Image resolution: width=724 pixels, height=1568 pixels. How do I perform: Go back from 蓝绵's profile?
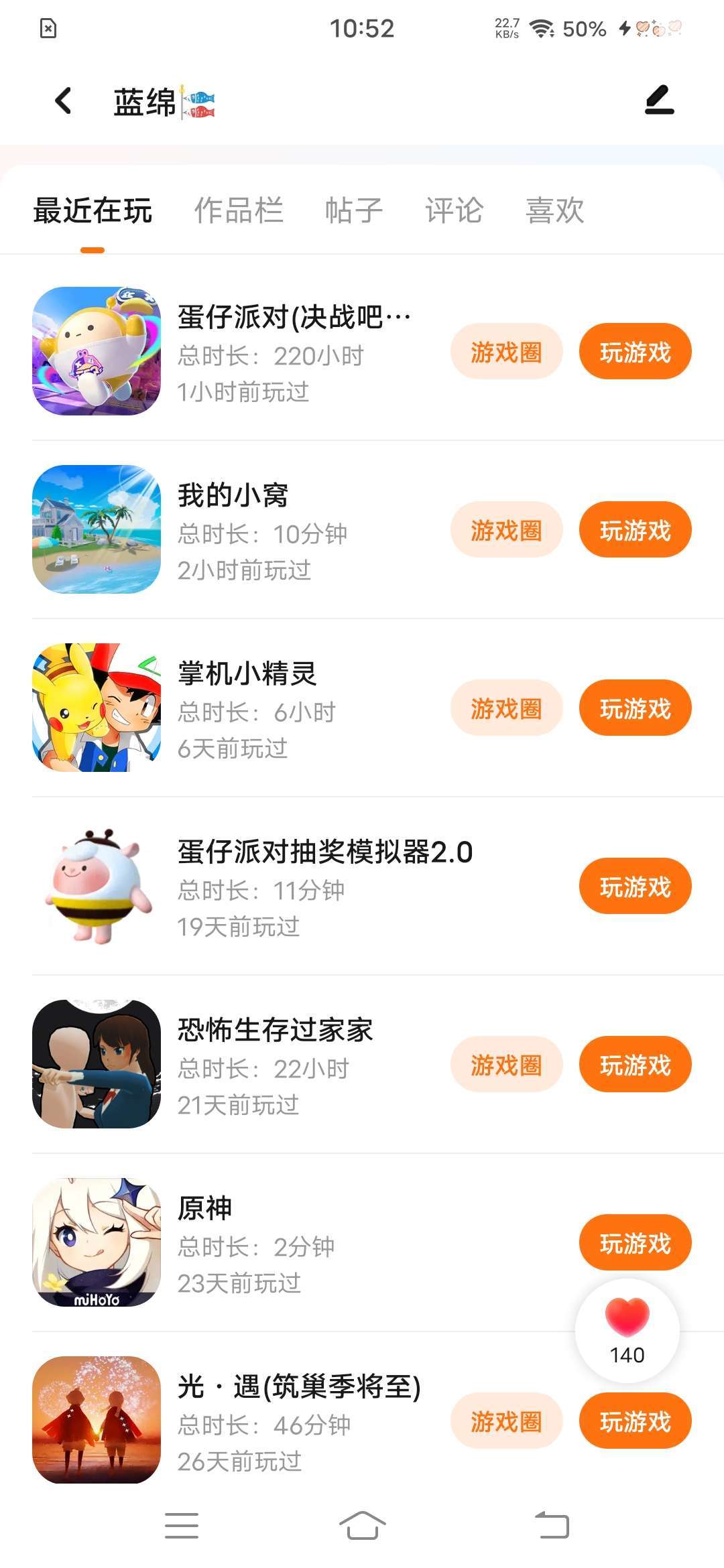tap(64, 101)
